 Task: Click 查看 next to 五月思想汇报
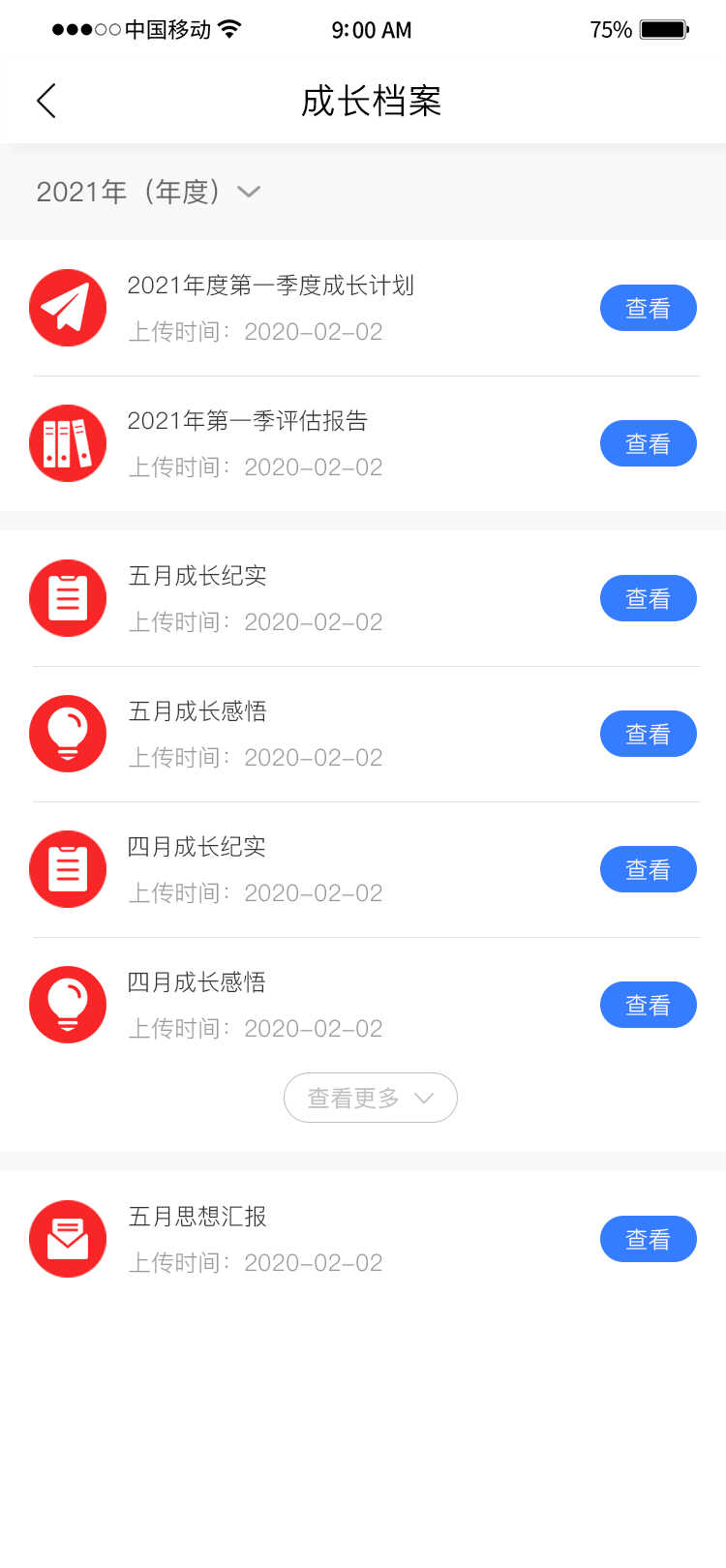click(x=649, y=1239)
